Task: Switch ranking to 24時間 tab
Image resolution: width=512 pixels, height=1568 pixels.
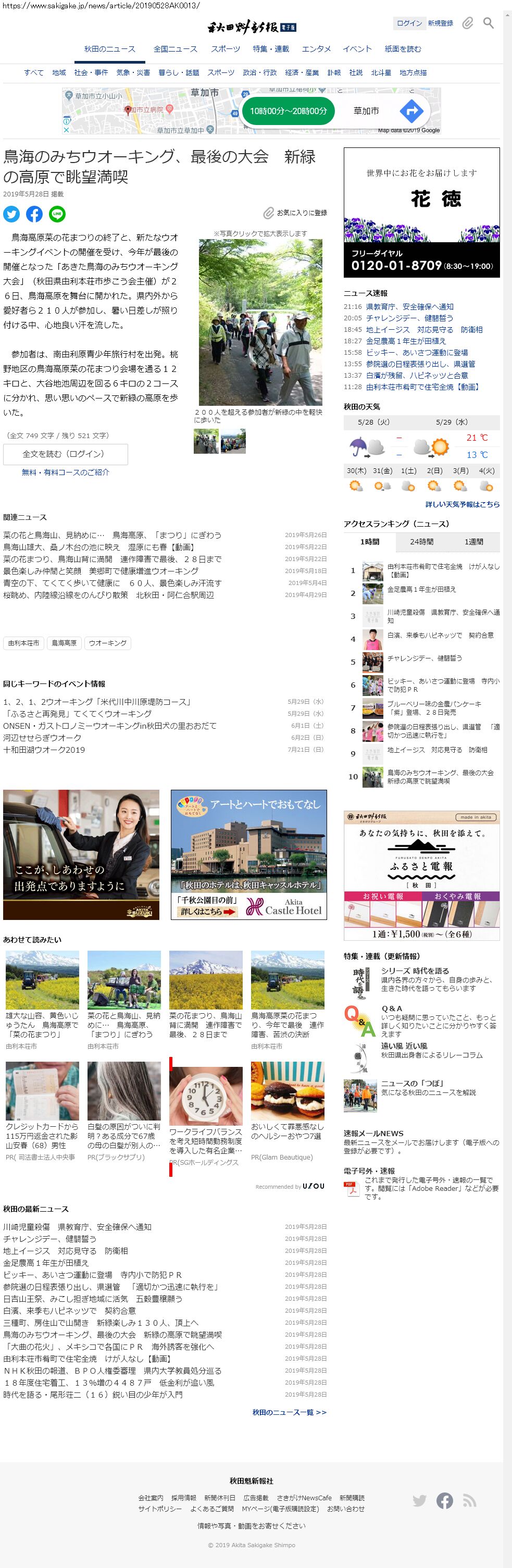Action: pyautogui.click(x=421, y=542)
